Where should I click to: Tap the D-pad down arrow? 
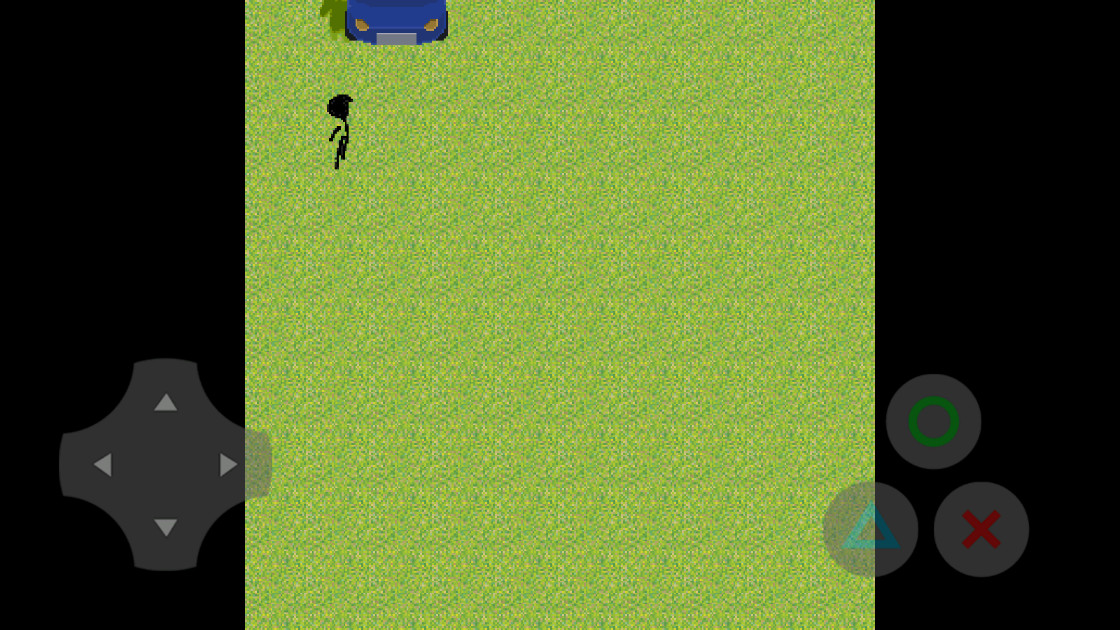165,528
